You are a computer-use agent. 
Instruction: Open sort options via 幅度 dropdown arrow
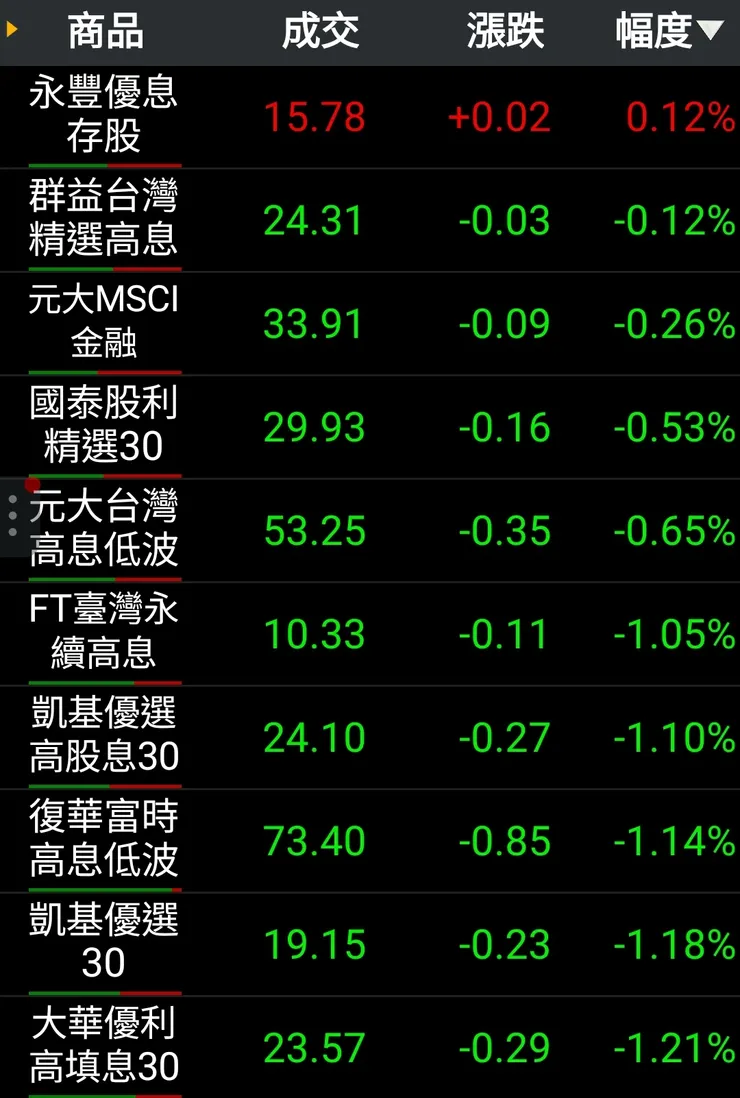click(713, 30)
